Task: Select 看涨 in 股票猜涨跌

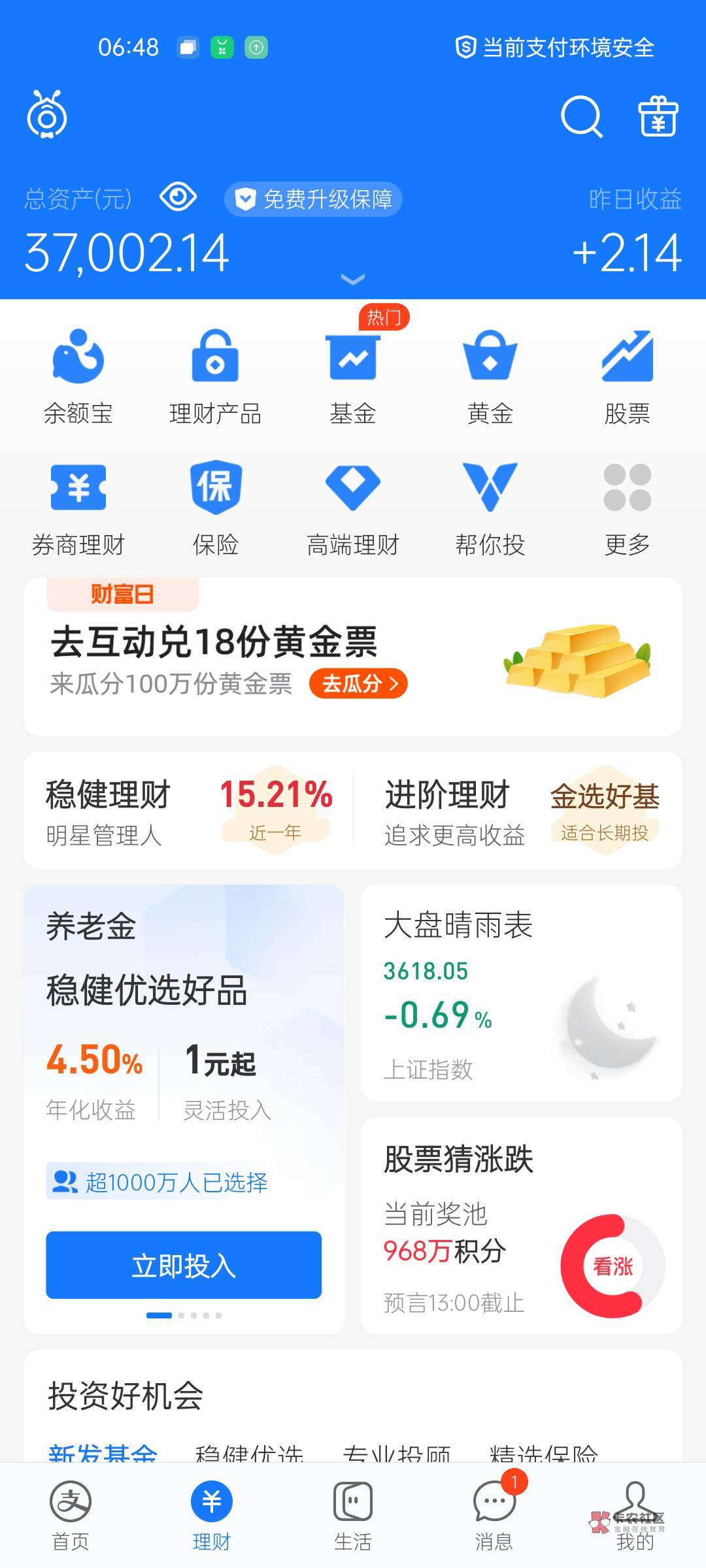Action: pos(613,1266)
